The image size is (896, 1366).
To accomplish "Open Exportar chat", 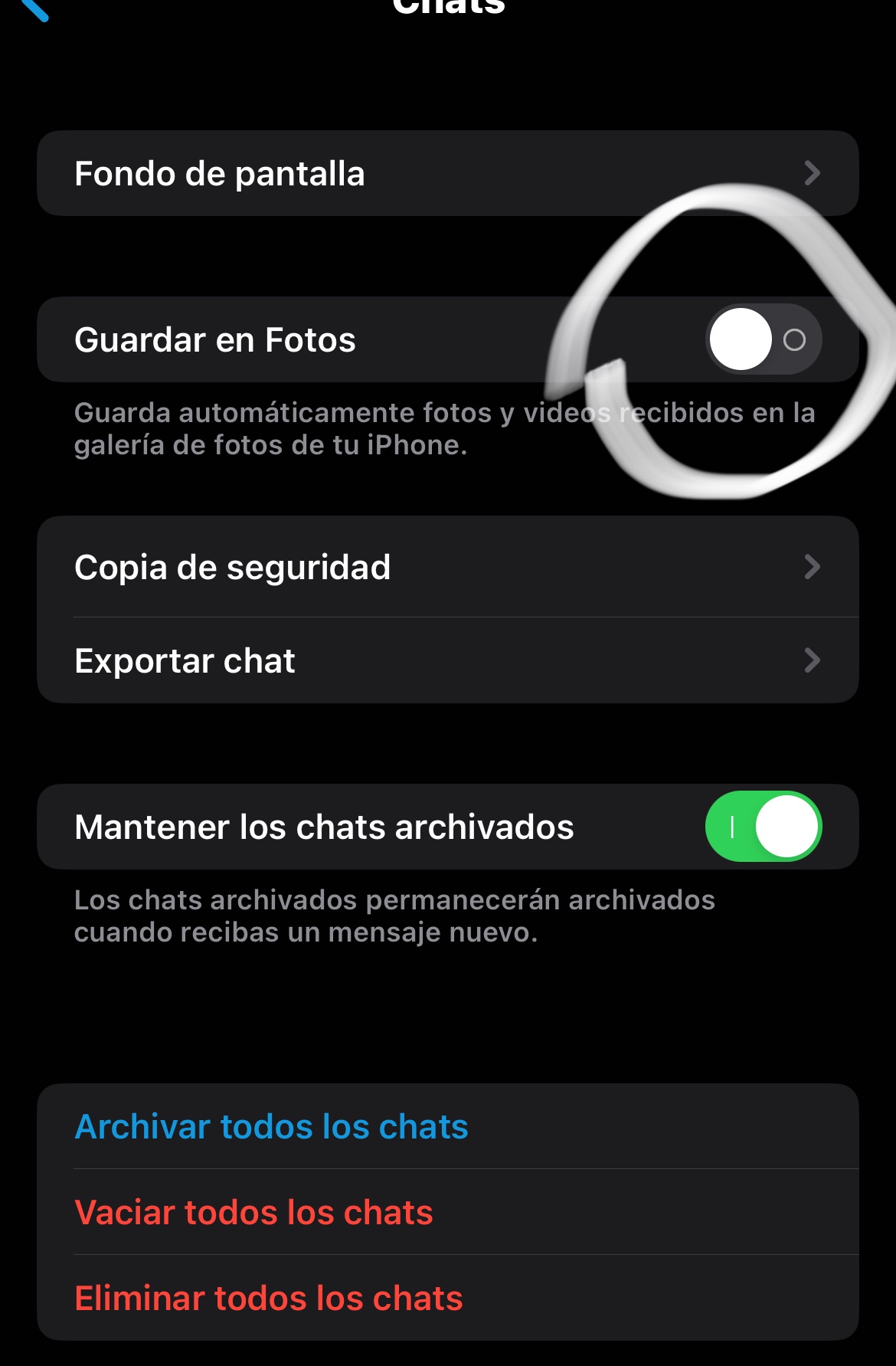I will tap(447, 660).
